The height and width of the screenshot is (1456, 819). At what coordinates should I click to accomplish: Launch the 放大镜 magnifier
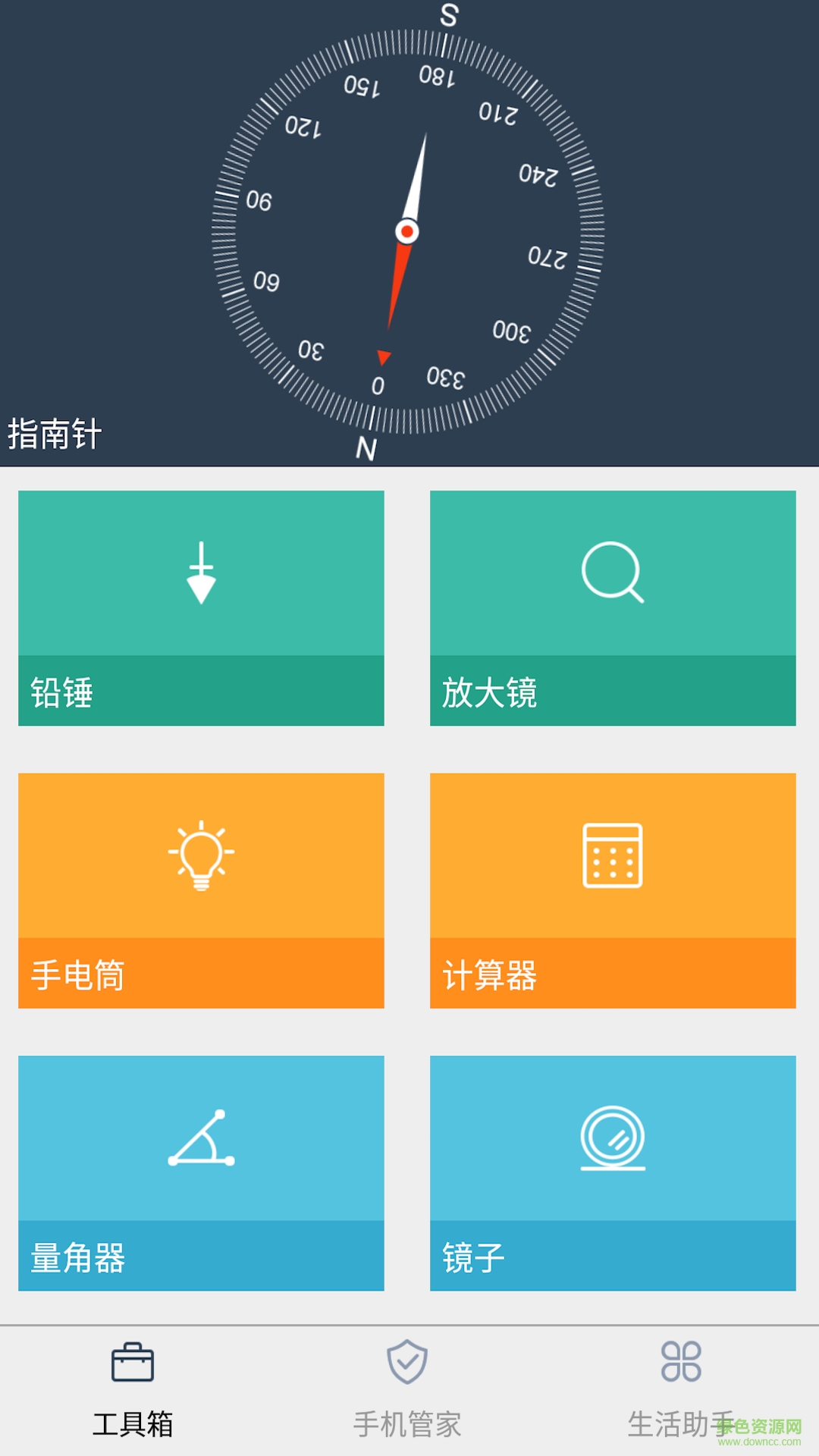click(613, 607)
